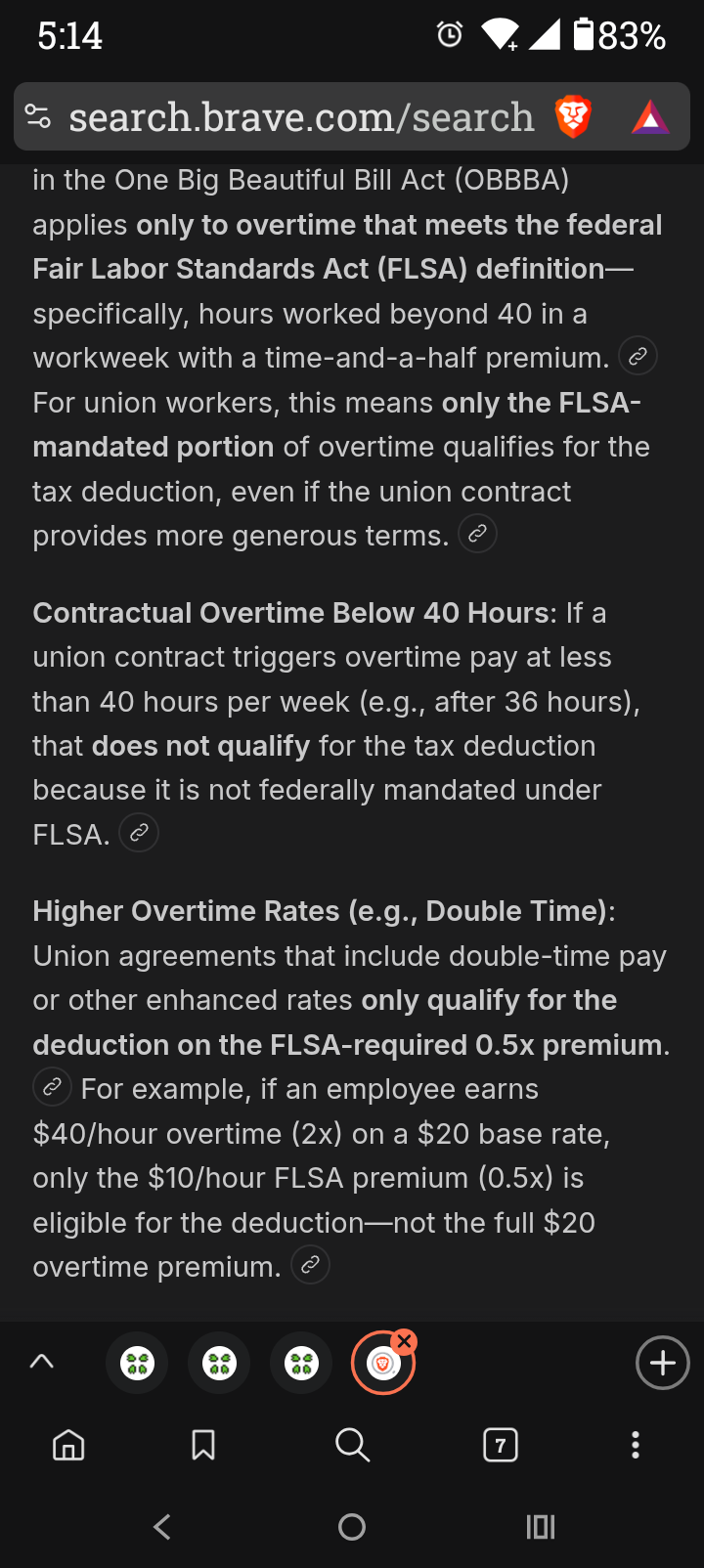The width and height of the screenshot is (704, 1568).
Task: Switch to the third clover tab
Action: coord(301,1363)
